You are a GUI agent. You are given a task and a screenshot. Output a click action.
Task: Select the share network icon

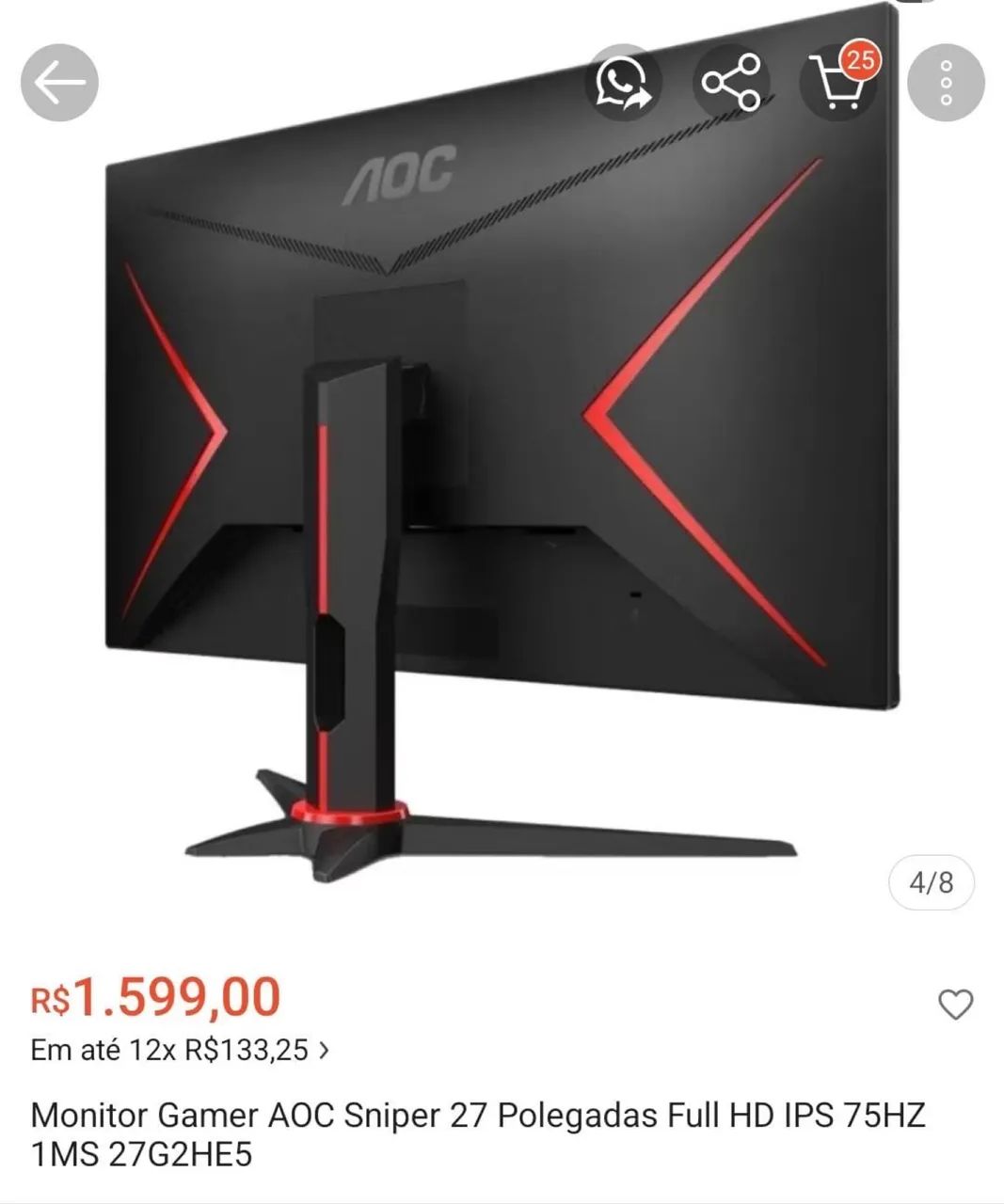point(733,82)
